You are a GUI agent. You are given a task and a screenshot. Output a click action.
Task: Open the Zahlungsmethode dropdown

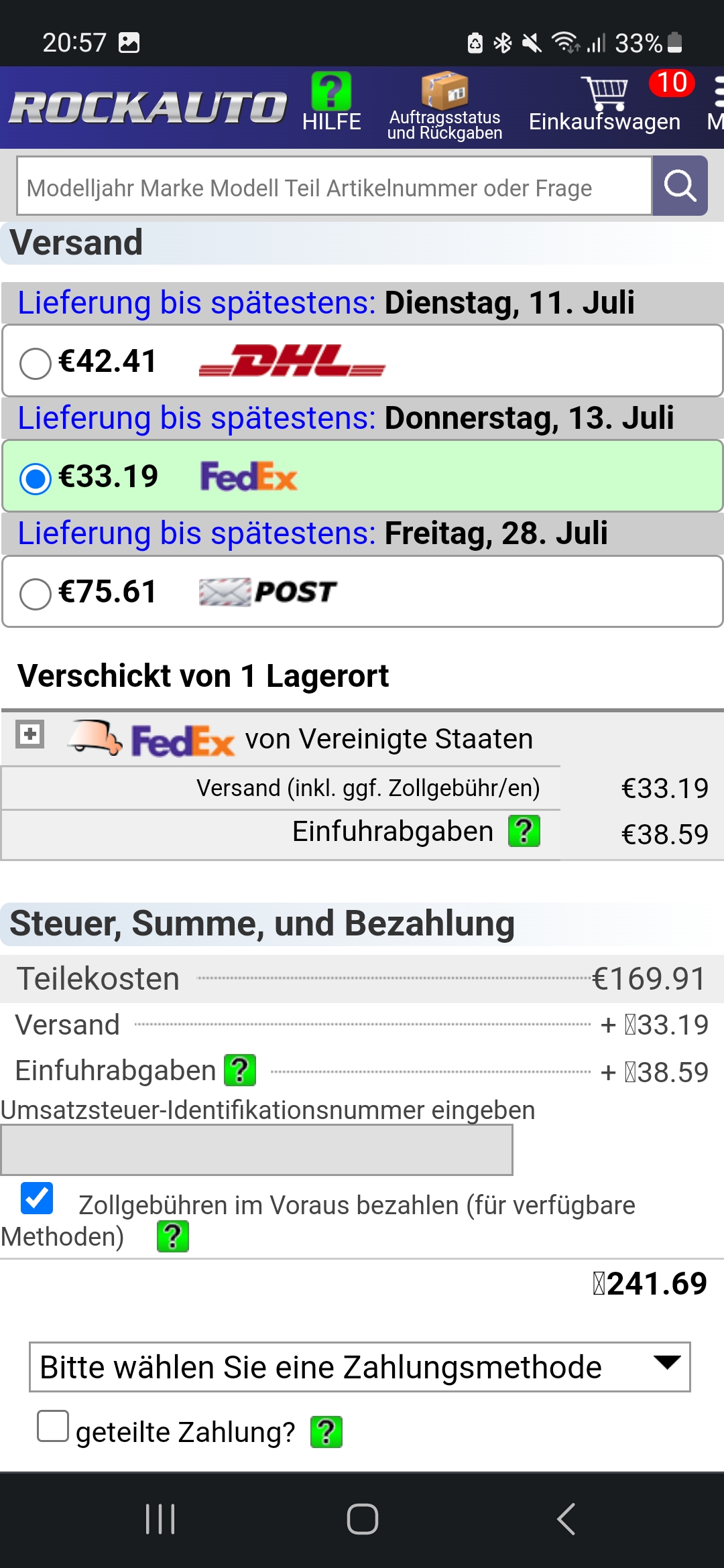(359, 1367)
